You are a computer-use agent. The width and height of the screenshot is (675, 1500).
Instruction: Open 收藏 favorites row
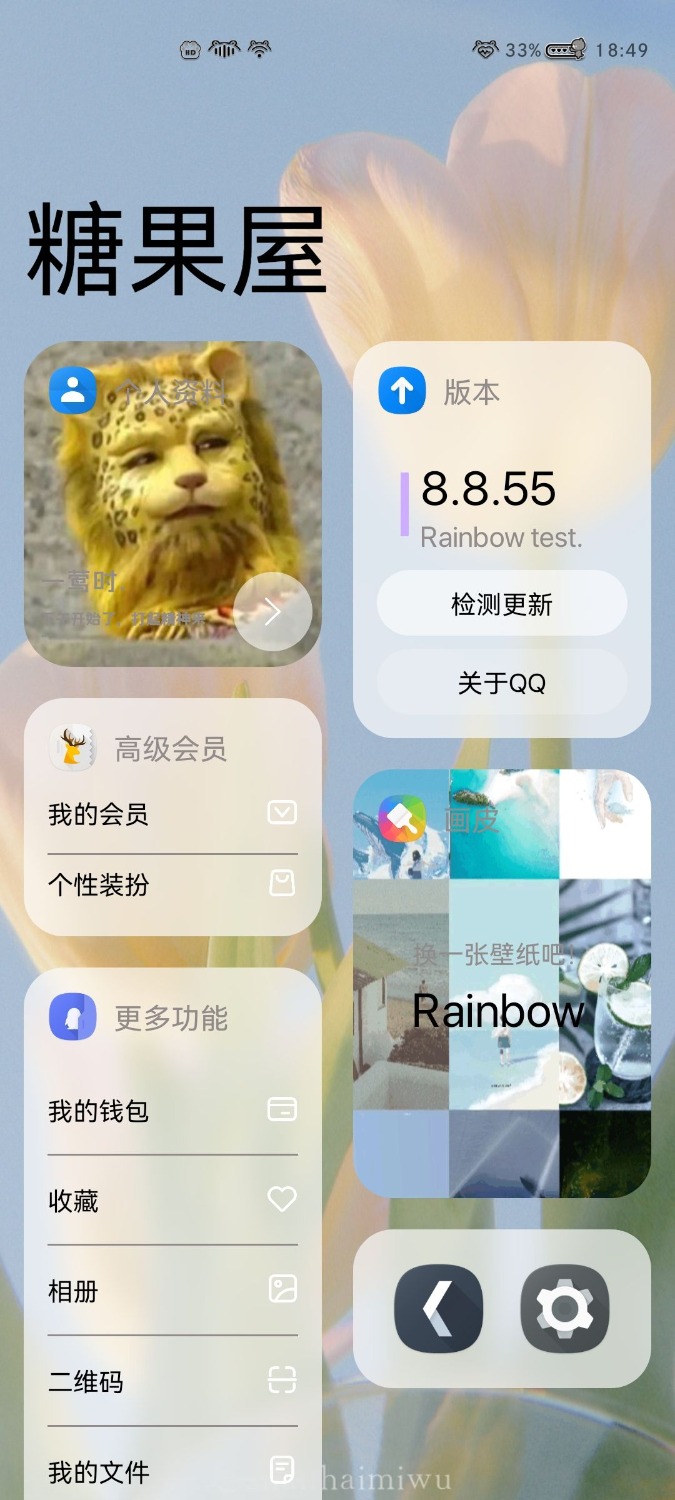172,1200
